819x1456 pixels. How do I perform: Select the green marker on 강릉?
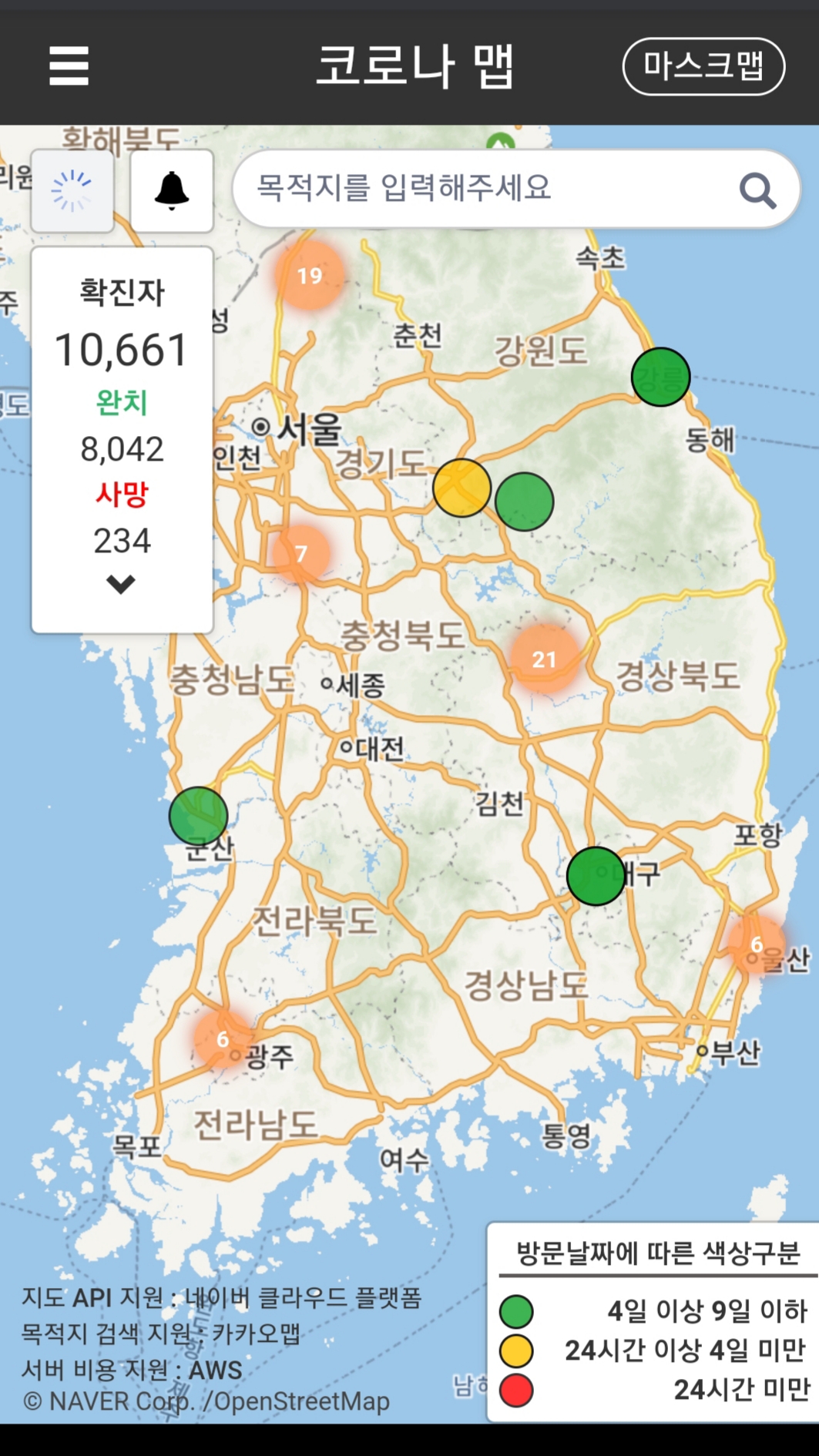pyautogui.click(x=660, y=377)
